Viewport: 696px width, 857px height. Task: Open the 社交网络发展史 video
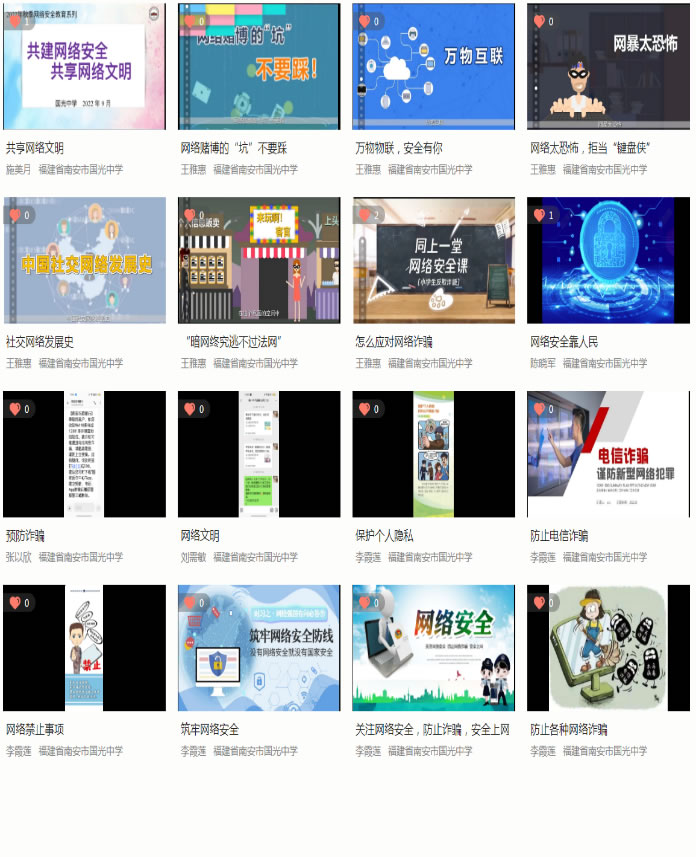84,260
